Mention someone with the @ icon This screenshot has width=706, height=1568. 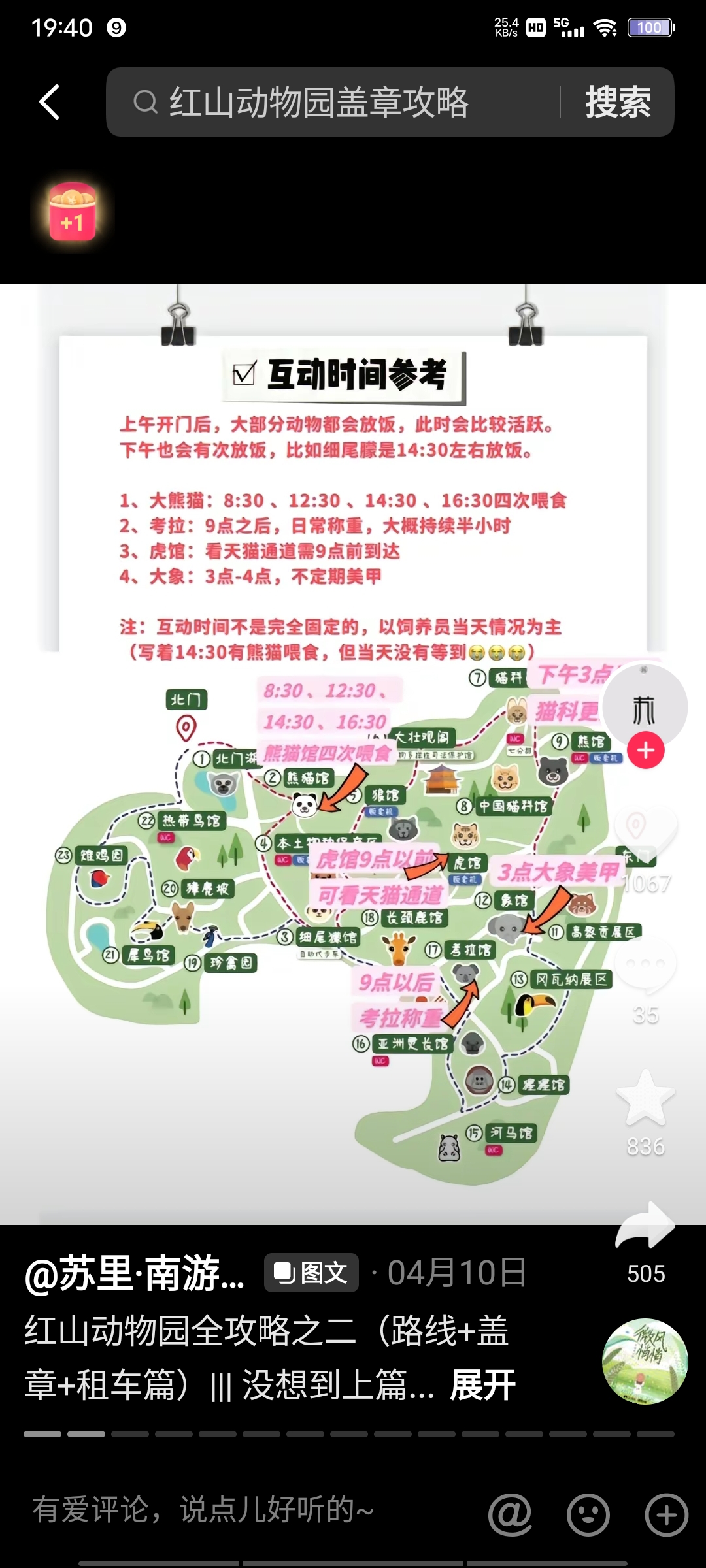[510, 1514]
